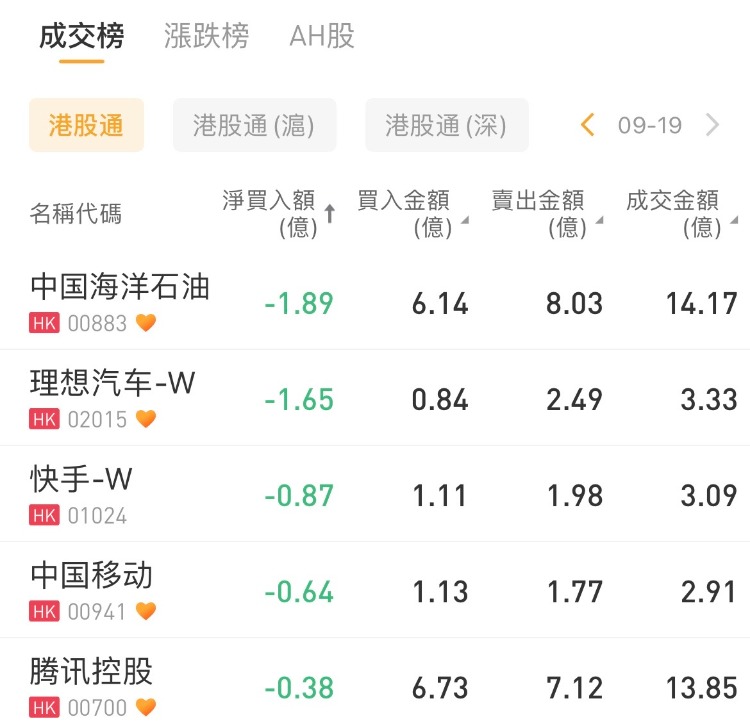Viewport: 750px width, 726px height.
Task: Open 快手-W stock details
Action: (82, 494)
